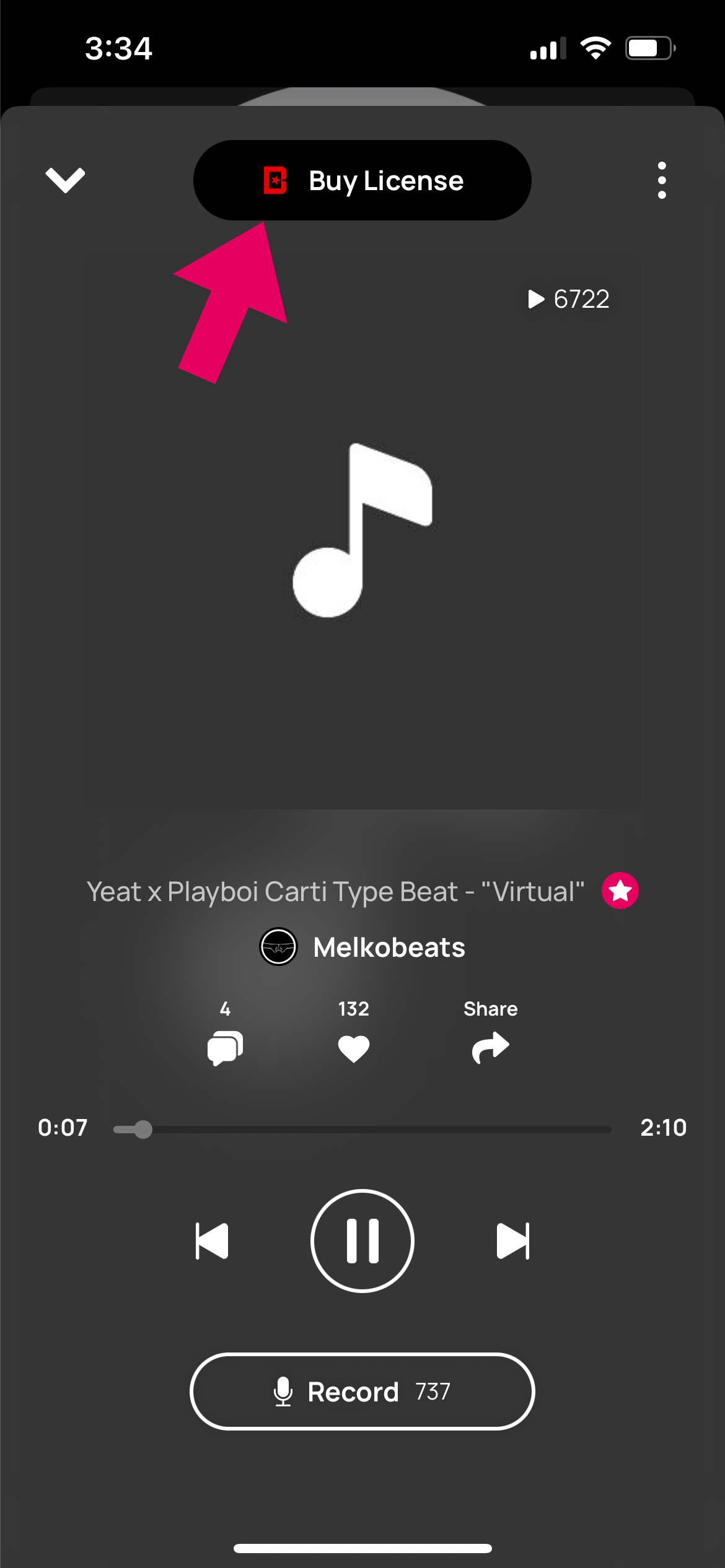Tap the pink star badge beside title

tap(620, 891)
